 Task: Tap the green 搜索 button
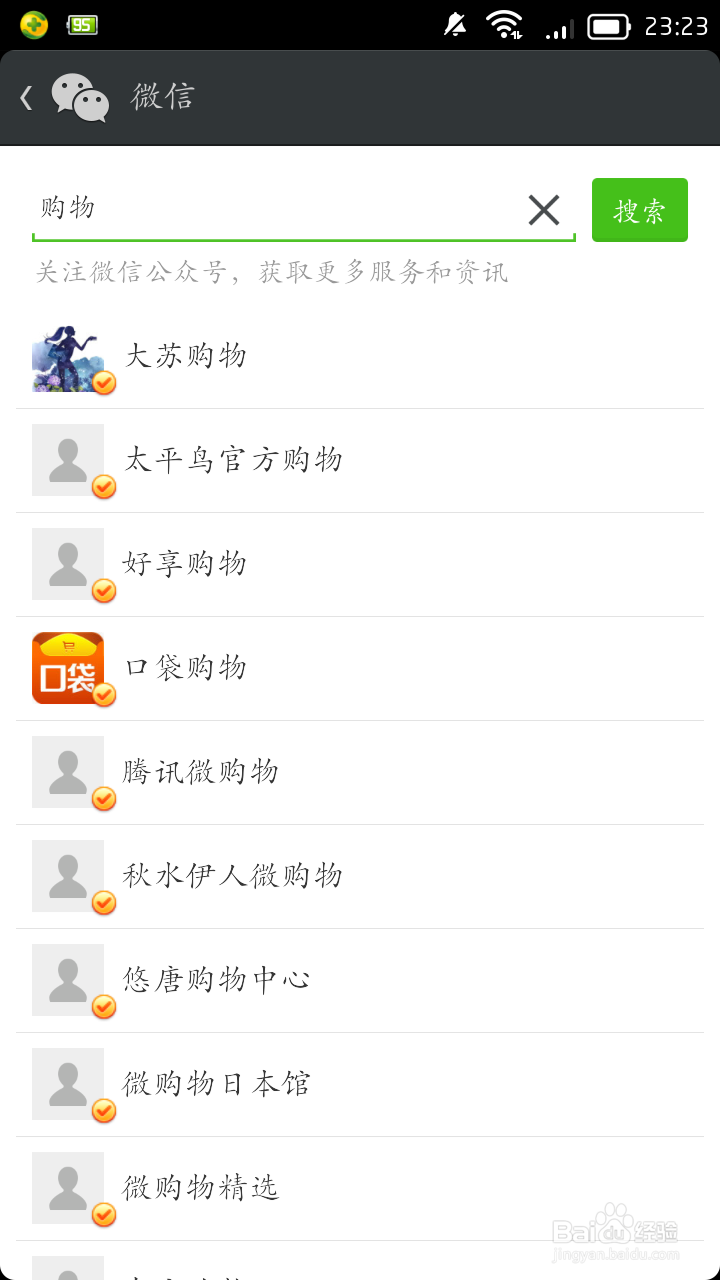pos(639,210)
